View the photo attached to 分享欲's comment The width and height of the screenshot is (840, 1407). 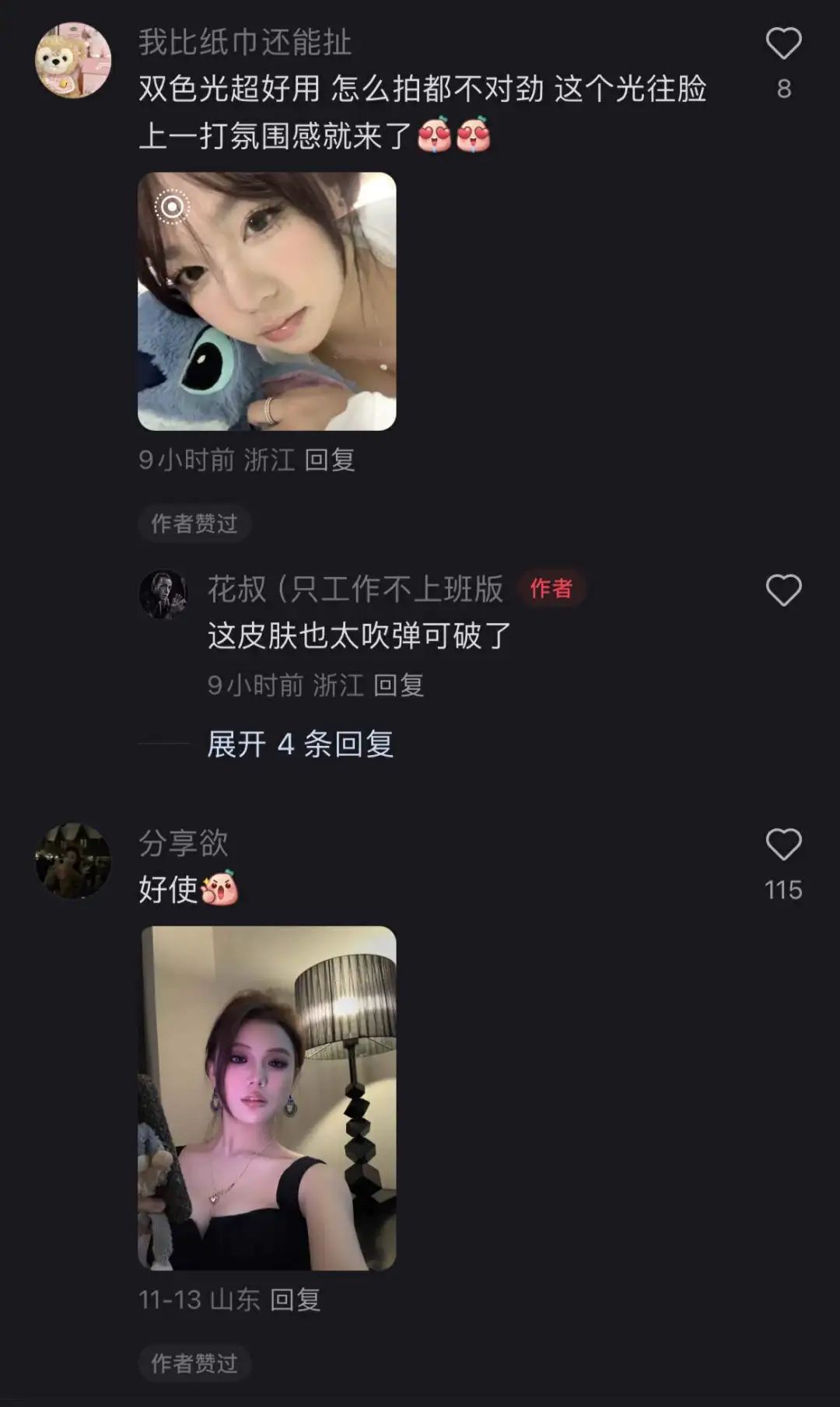click(267, 1097)
